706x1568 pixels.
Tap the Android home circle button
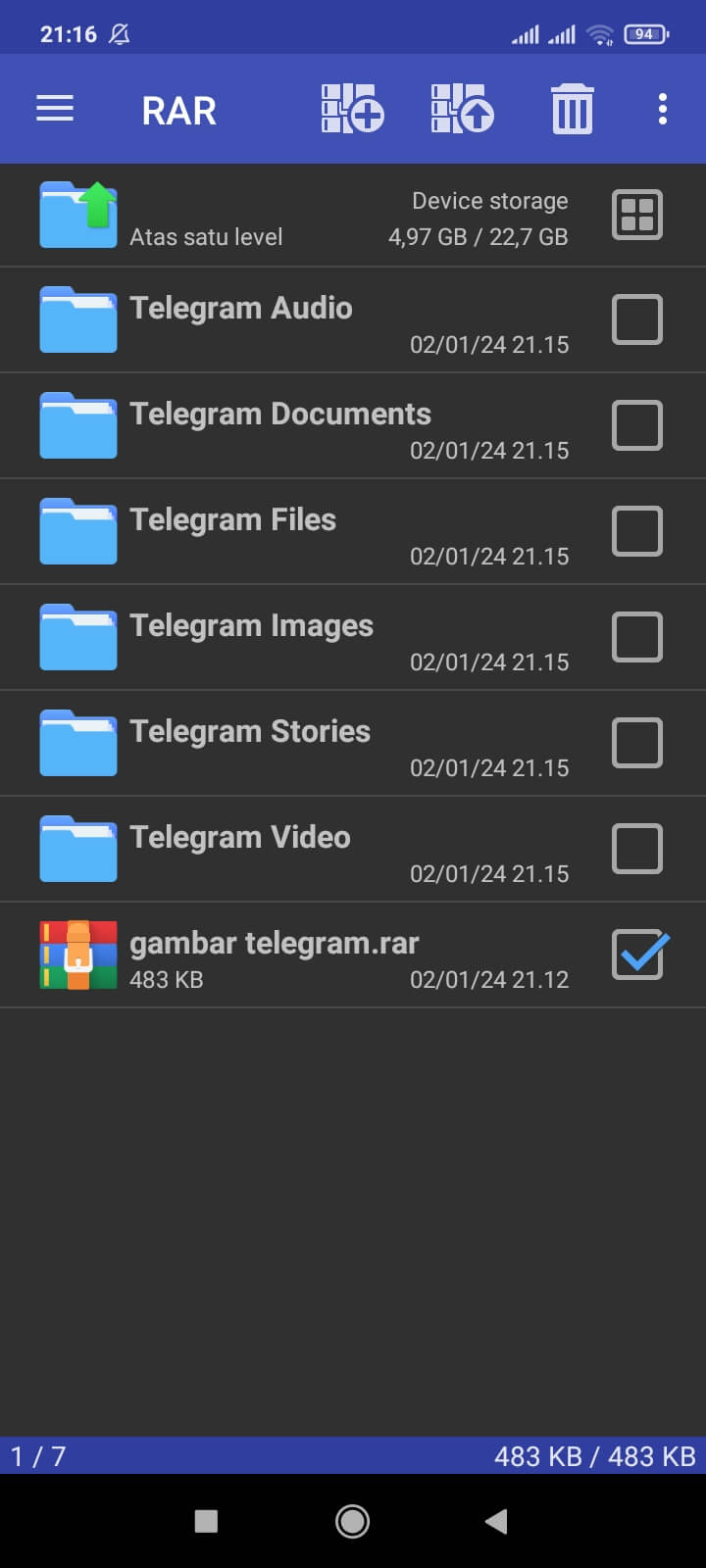coord(352,1520)
